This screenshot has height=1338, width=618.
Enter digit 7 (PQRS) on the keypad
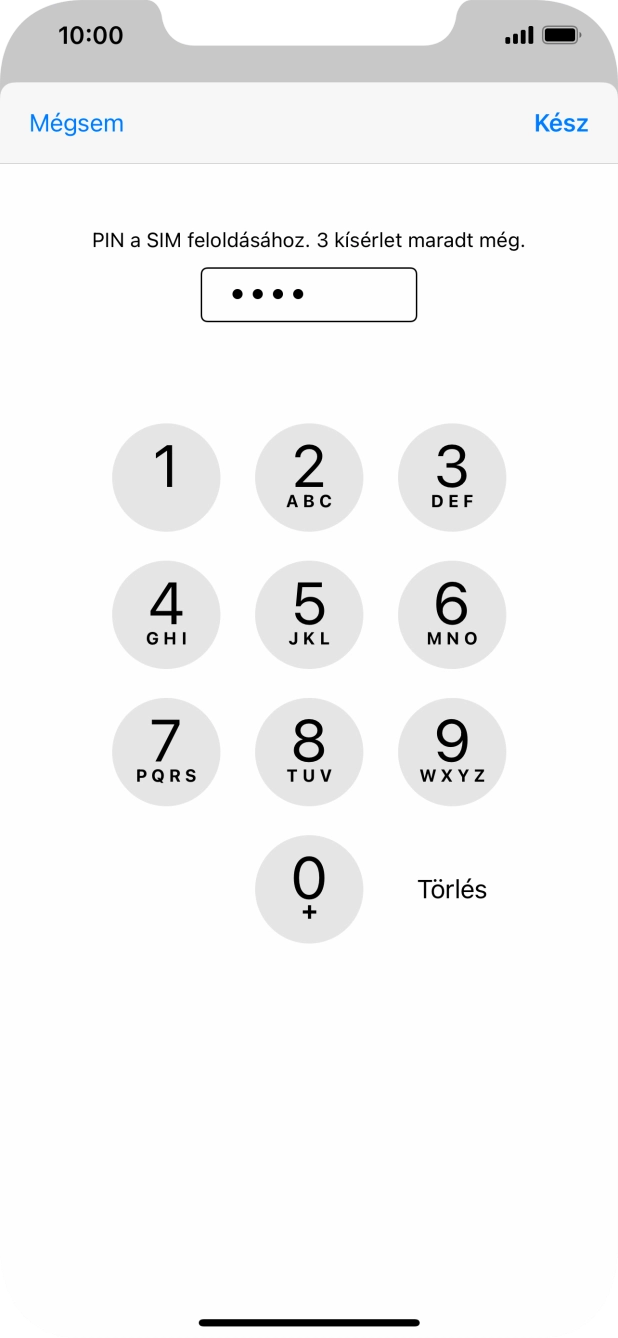166,751
